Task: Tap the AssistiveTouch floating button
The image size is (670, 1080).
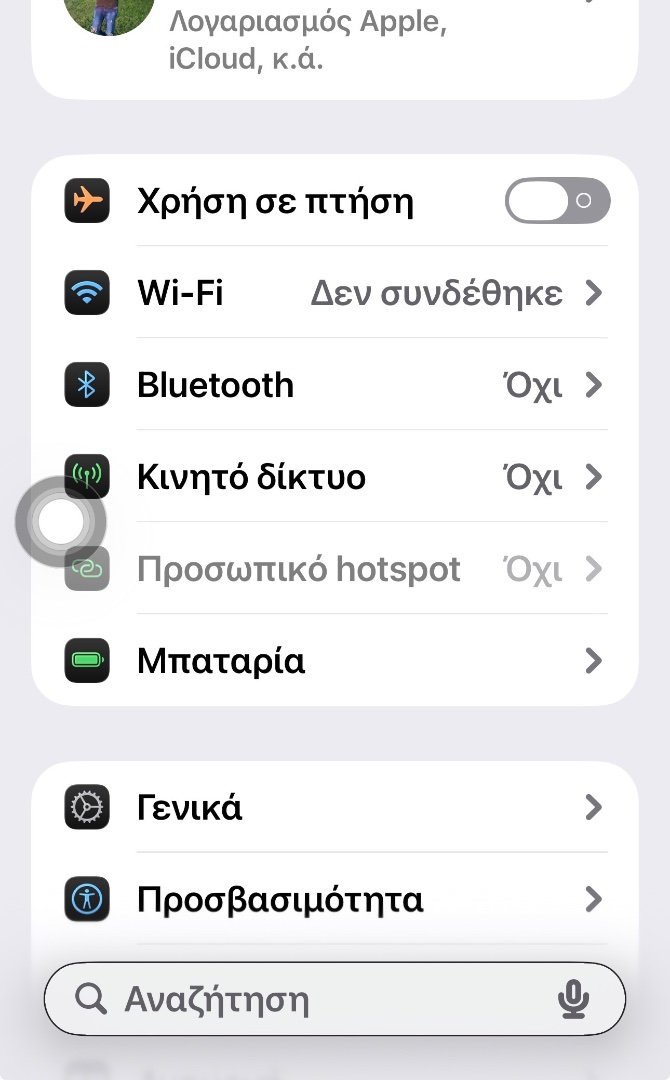Action: [61, 521]
